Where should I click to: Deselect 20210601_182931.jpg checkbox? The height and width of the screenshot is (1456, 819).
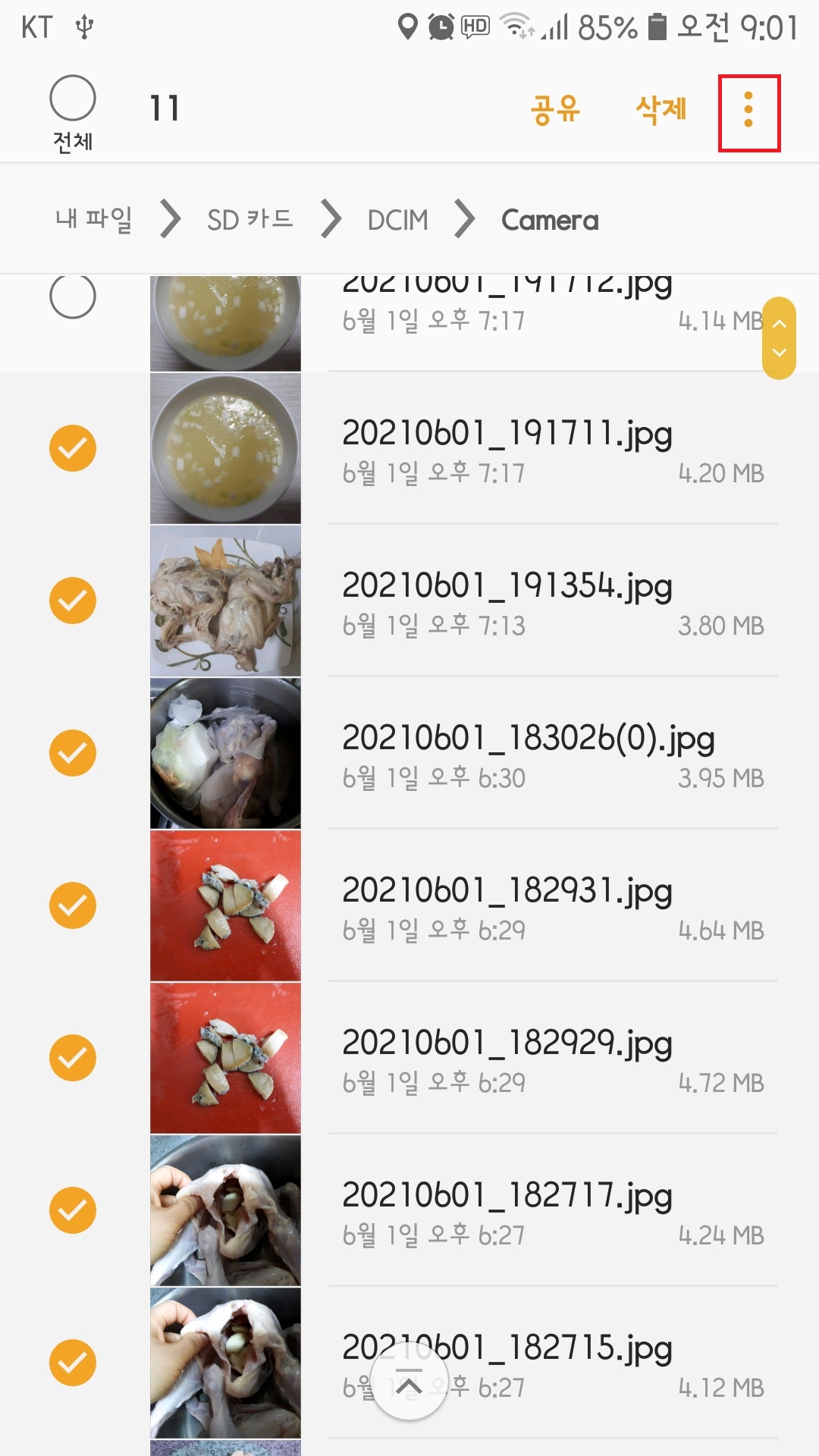[x=73, y=905]
